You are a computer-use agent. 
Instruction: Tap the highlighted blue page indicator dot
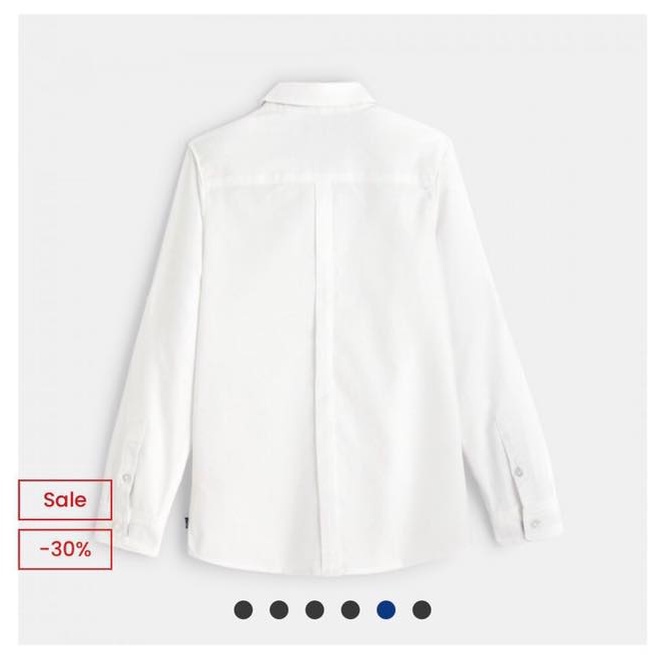[x=386, y=609]
